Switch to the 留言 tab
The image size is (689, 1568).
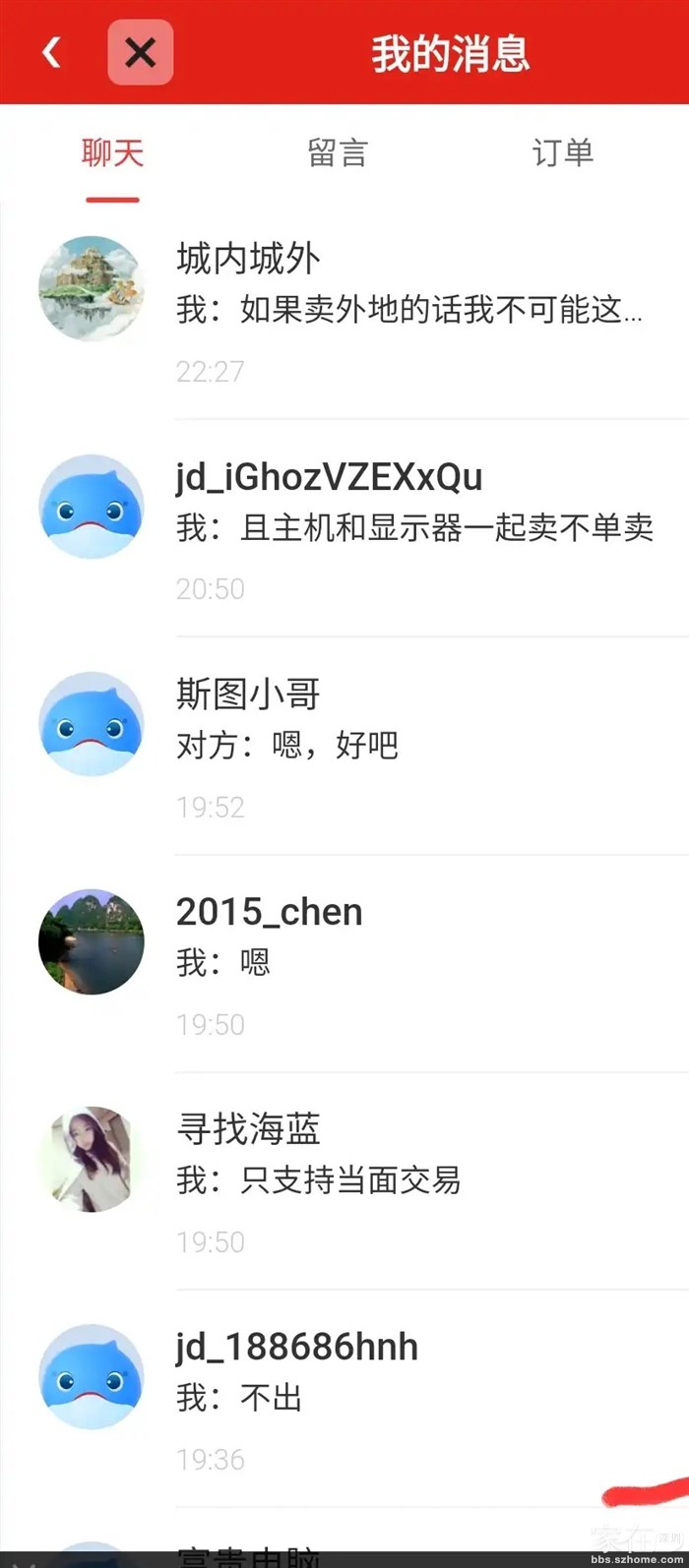pos(338,153)
